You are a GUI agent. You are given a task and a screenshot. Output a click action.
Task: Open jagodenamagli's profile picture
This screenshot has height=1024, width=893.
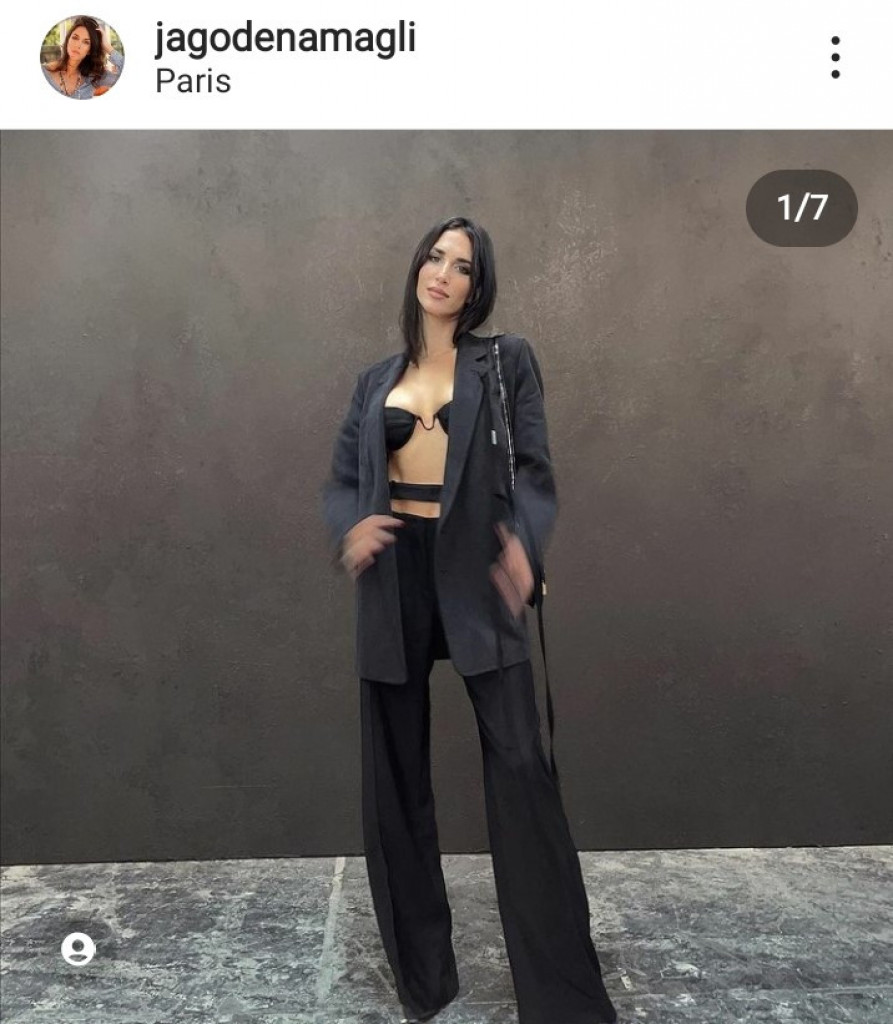[82, 57]
